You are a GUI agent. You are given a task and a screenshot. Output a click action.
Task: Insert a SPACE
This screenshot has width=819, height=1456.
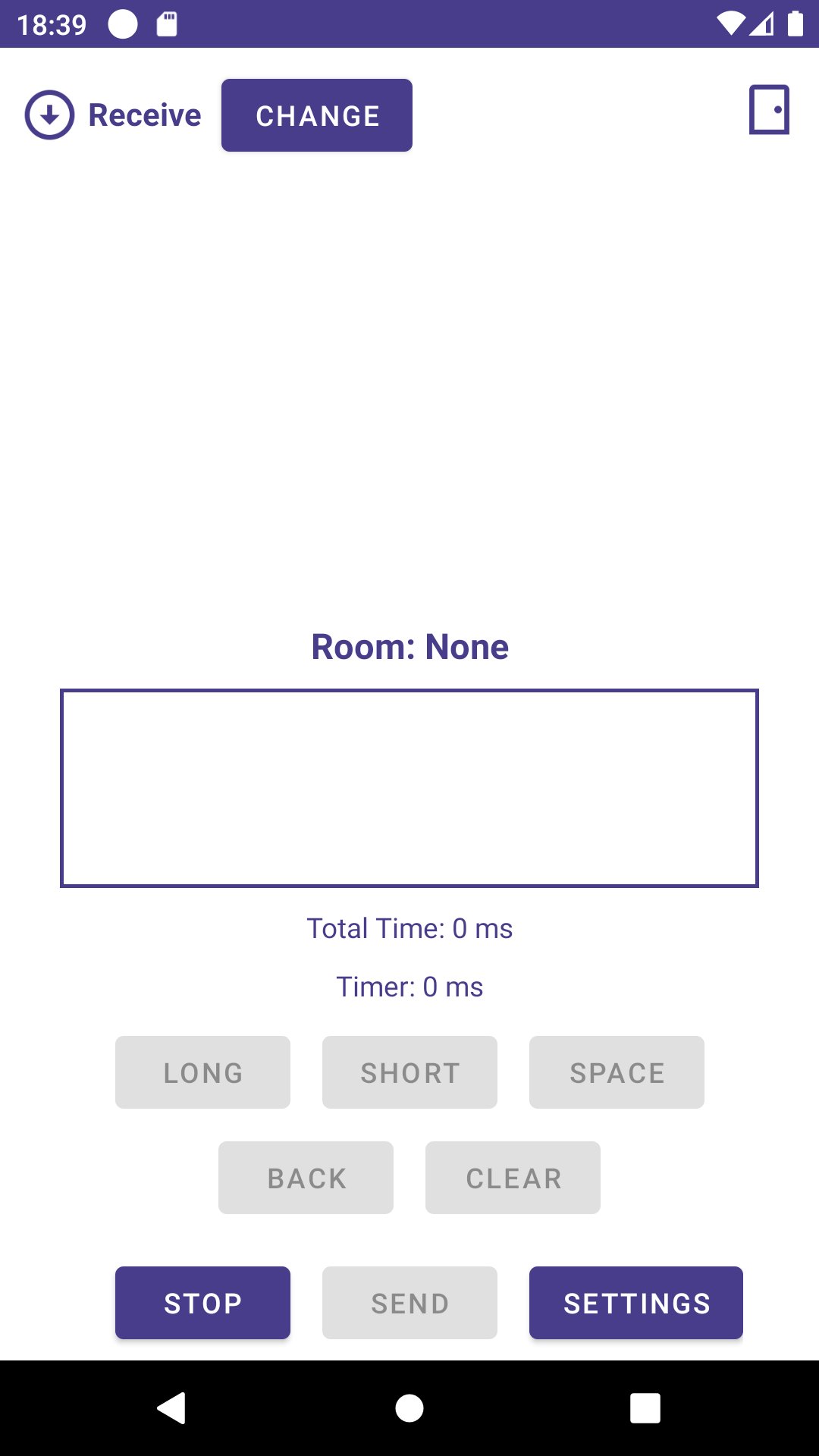[617, 1072]
